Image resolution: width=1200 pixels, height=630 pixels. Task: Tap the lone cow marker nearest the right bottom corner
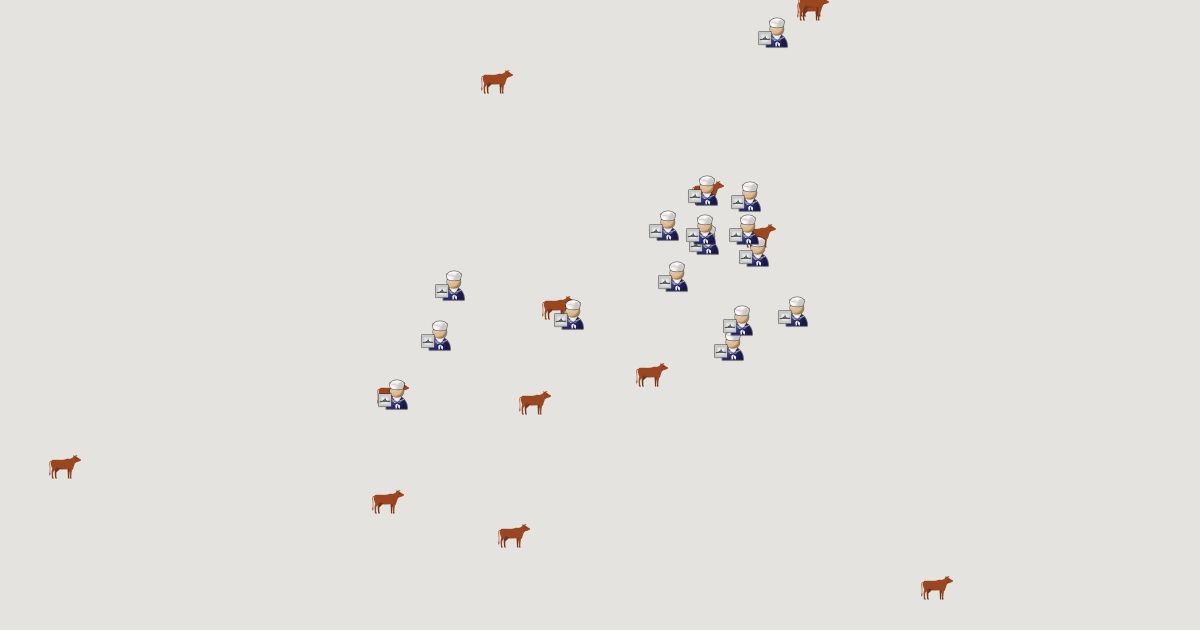pyautogui.click(x=937, y=588)
